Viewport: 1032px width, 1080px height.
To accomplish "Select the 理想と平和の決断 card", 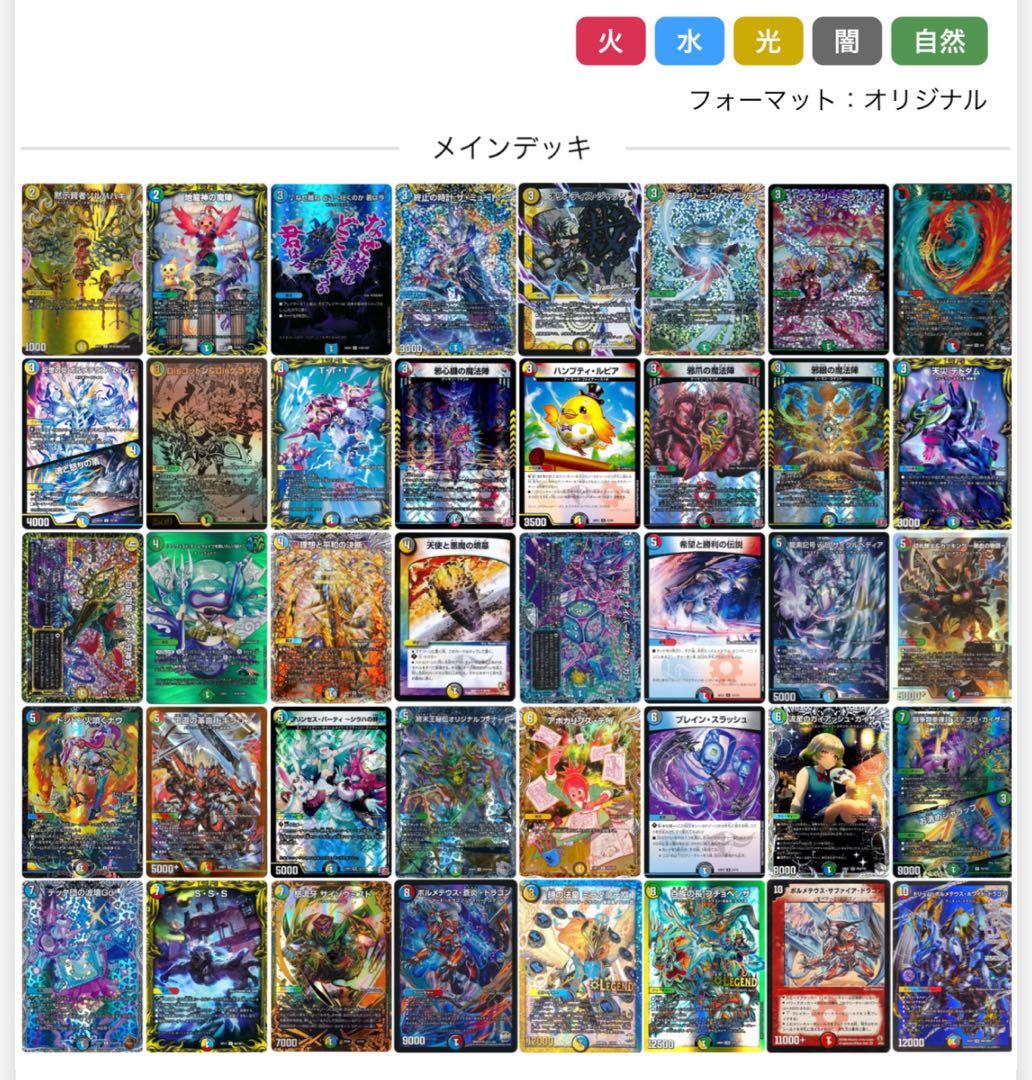I will coord(330,616).
